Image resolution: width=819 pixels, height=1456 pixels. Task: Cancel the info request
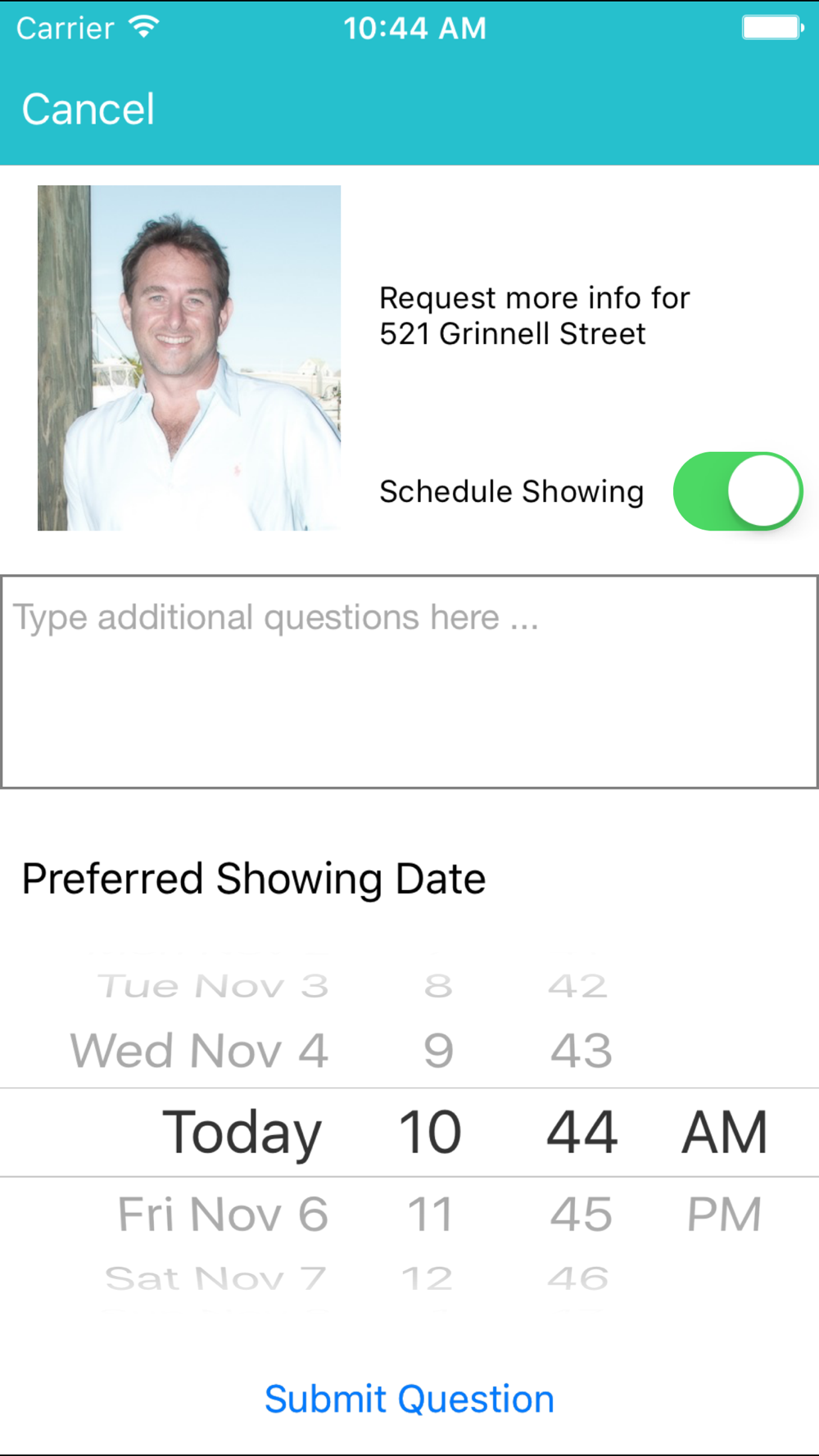(x=88, y=110)
